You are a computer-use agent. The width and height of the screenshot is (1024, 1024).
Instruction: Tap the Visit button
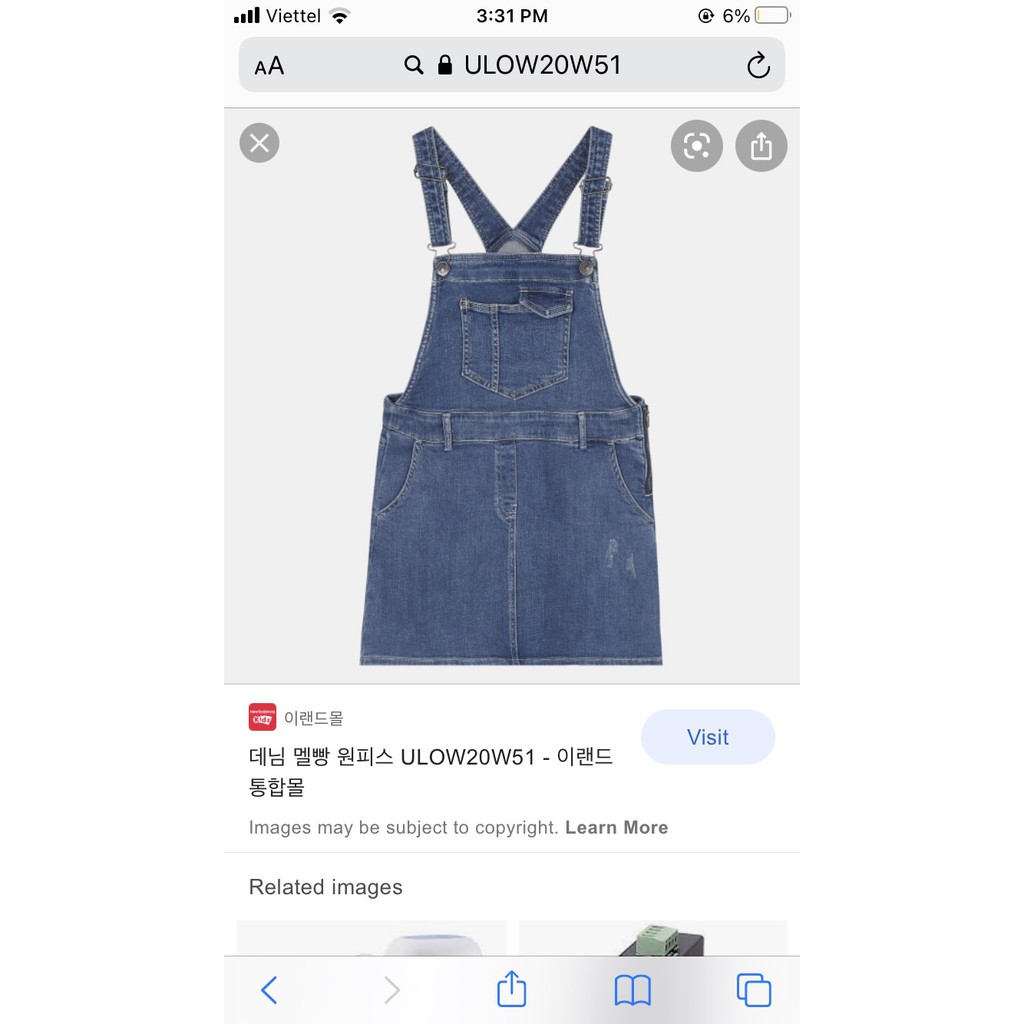(707, 737)
